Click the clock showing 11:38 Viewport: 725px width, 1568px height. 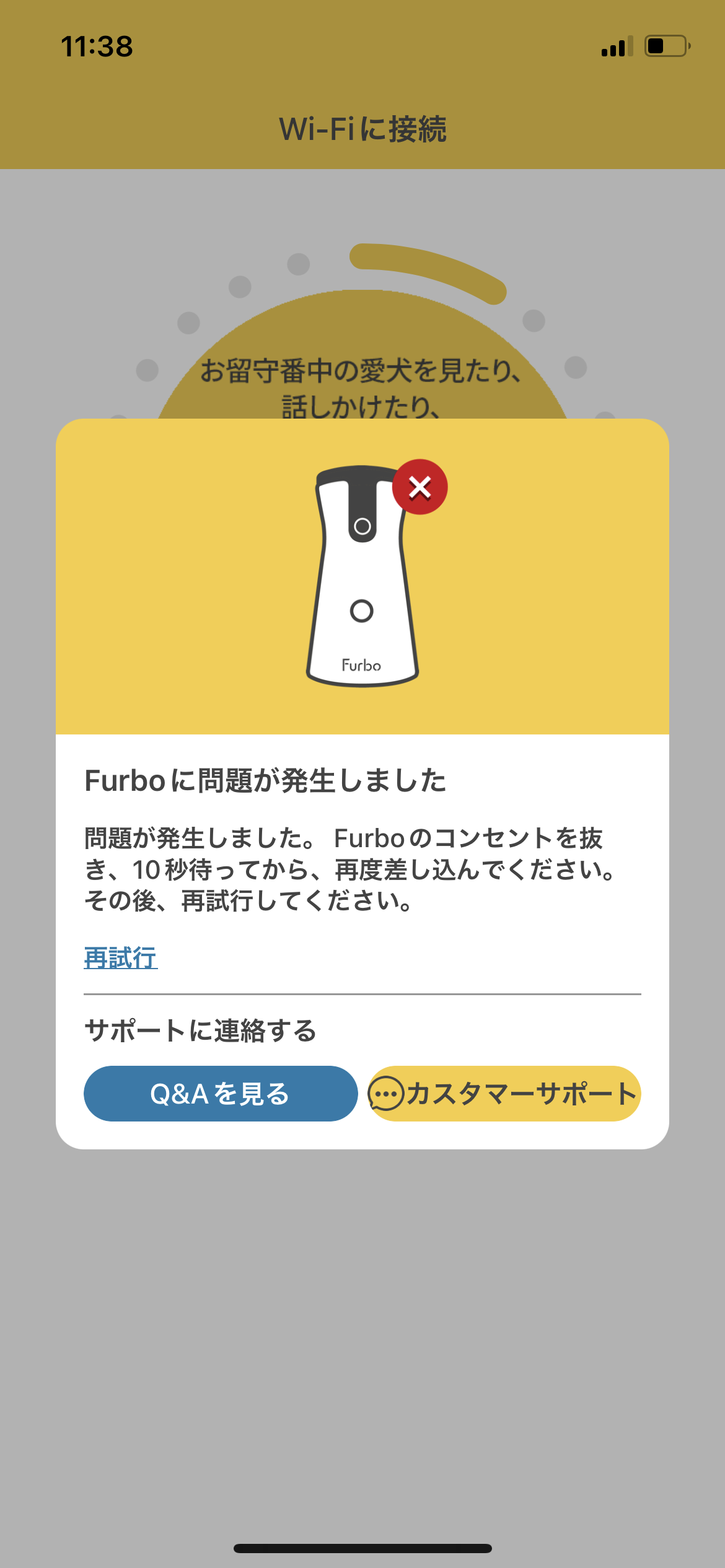(x=97, y=45)
